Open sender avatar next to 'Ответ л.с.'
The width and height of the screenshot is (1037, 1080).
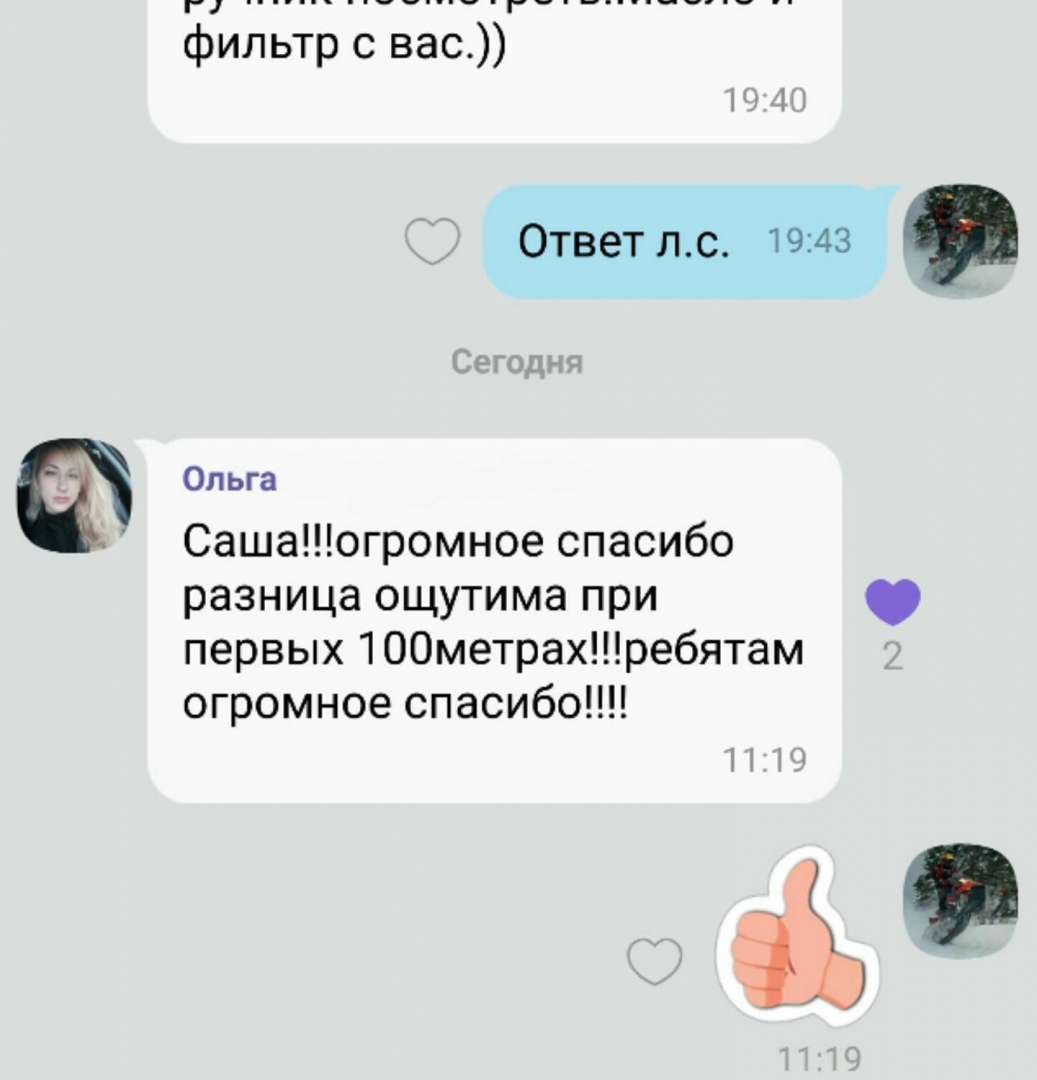[960, 240]
